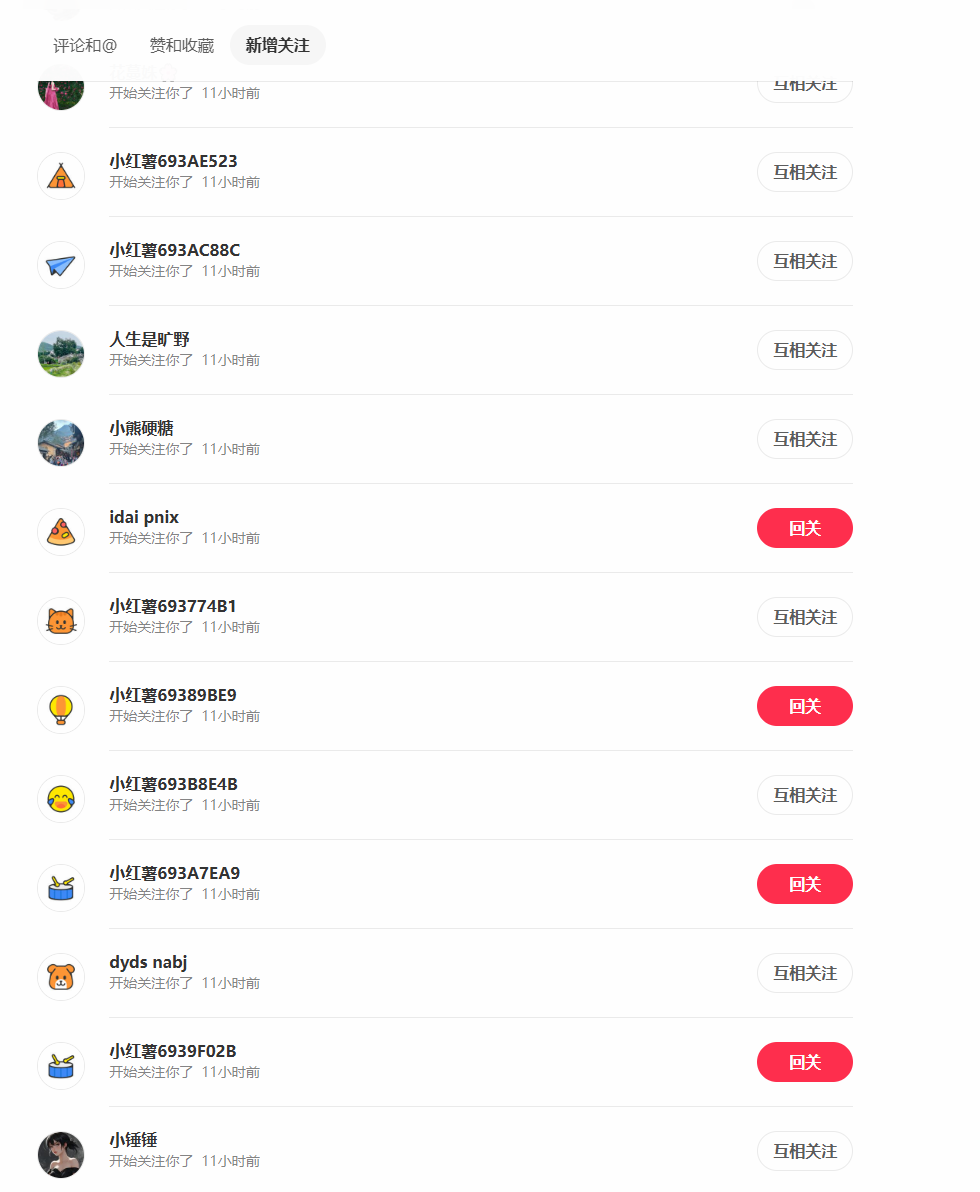The height and width of the screenshot is (1192, 980).
Task: Tap 互相关注 next to 小红薯693B8E4B
Action: point(804,795)
